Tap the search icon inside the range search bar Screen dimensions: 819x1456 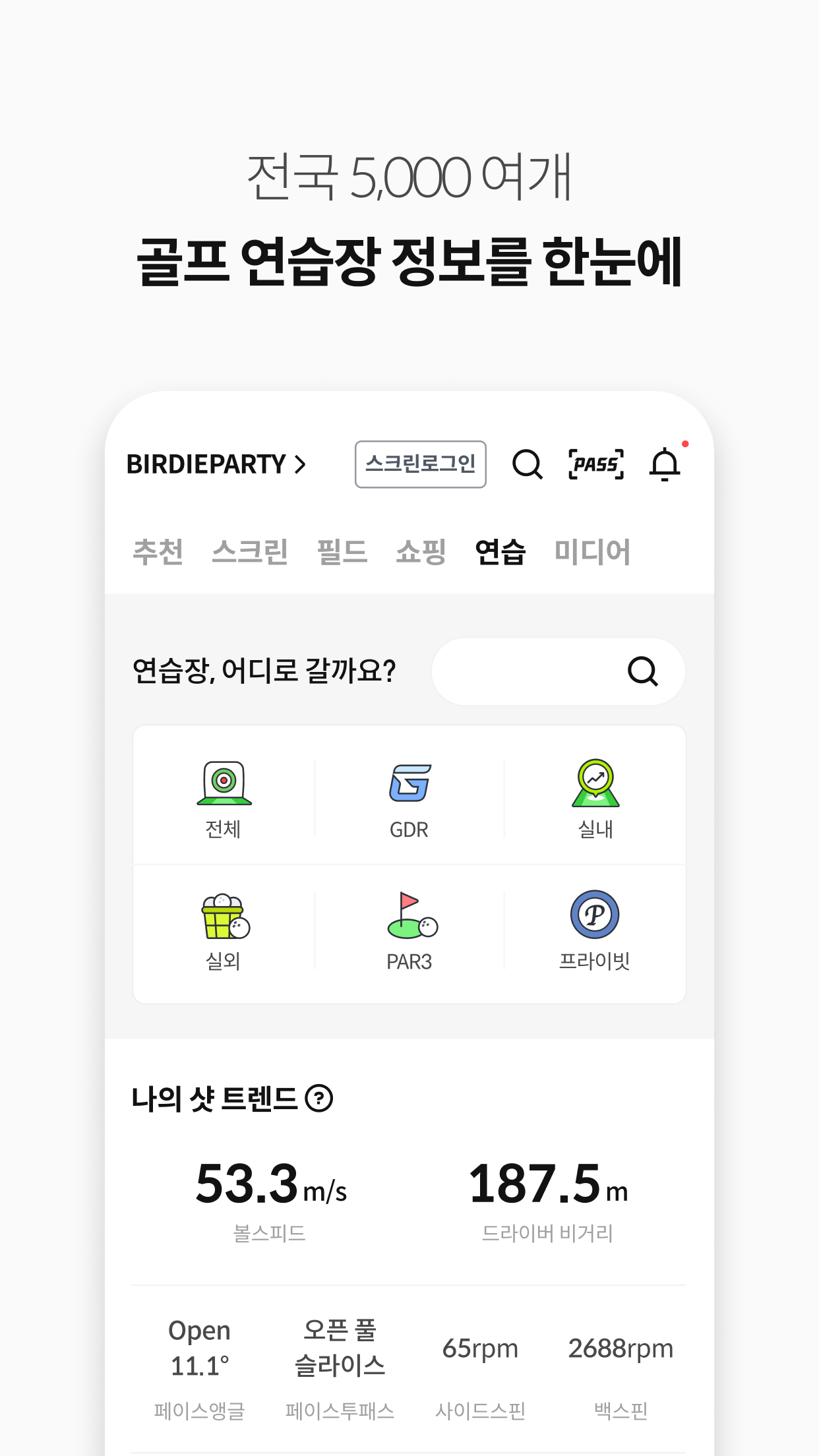coord(643,671)
